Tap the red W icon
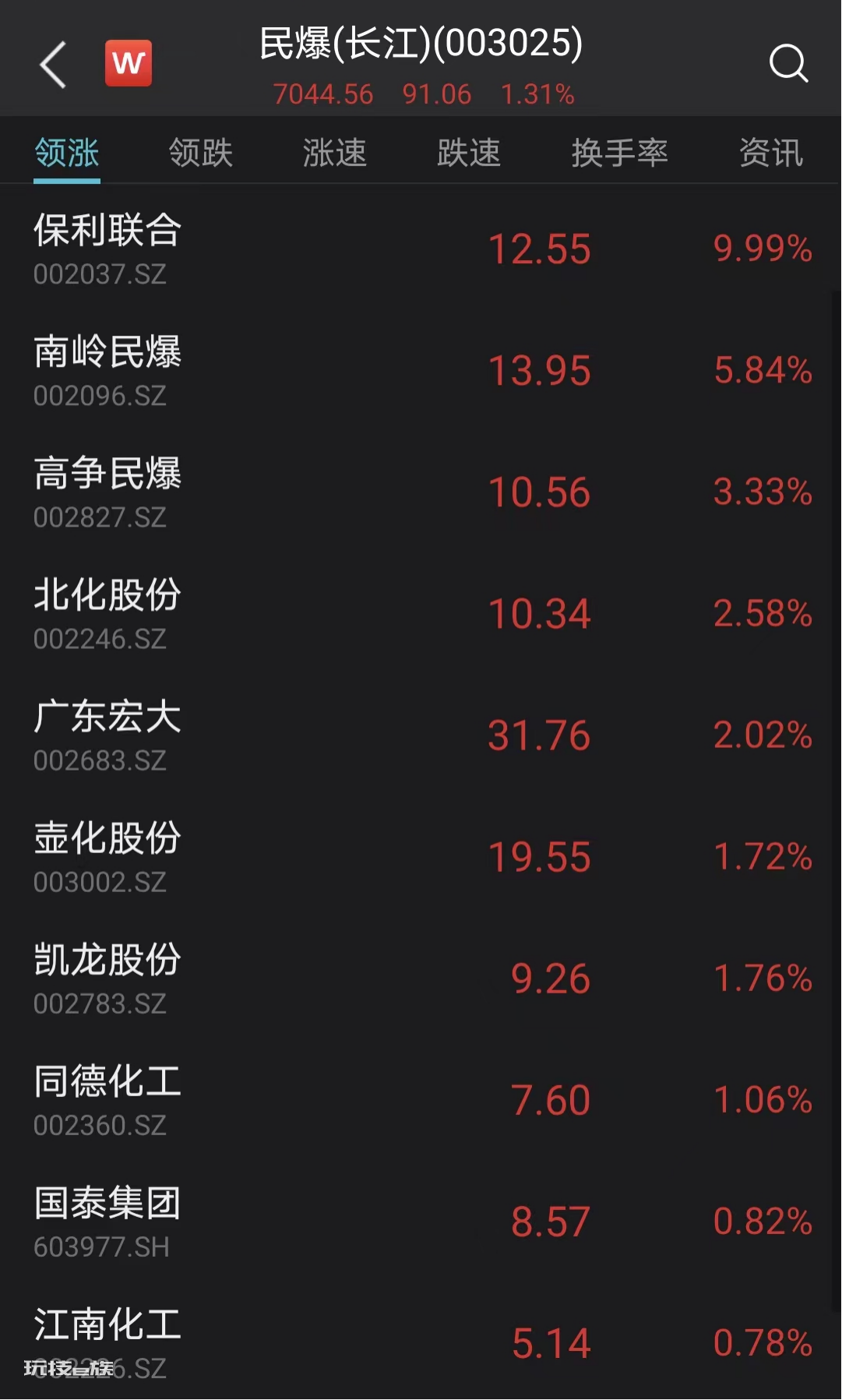Image resolution: width=842 pixels, height=1400 pixels. (x=129, y=63)
